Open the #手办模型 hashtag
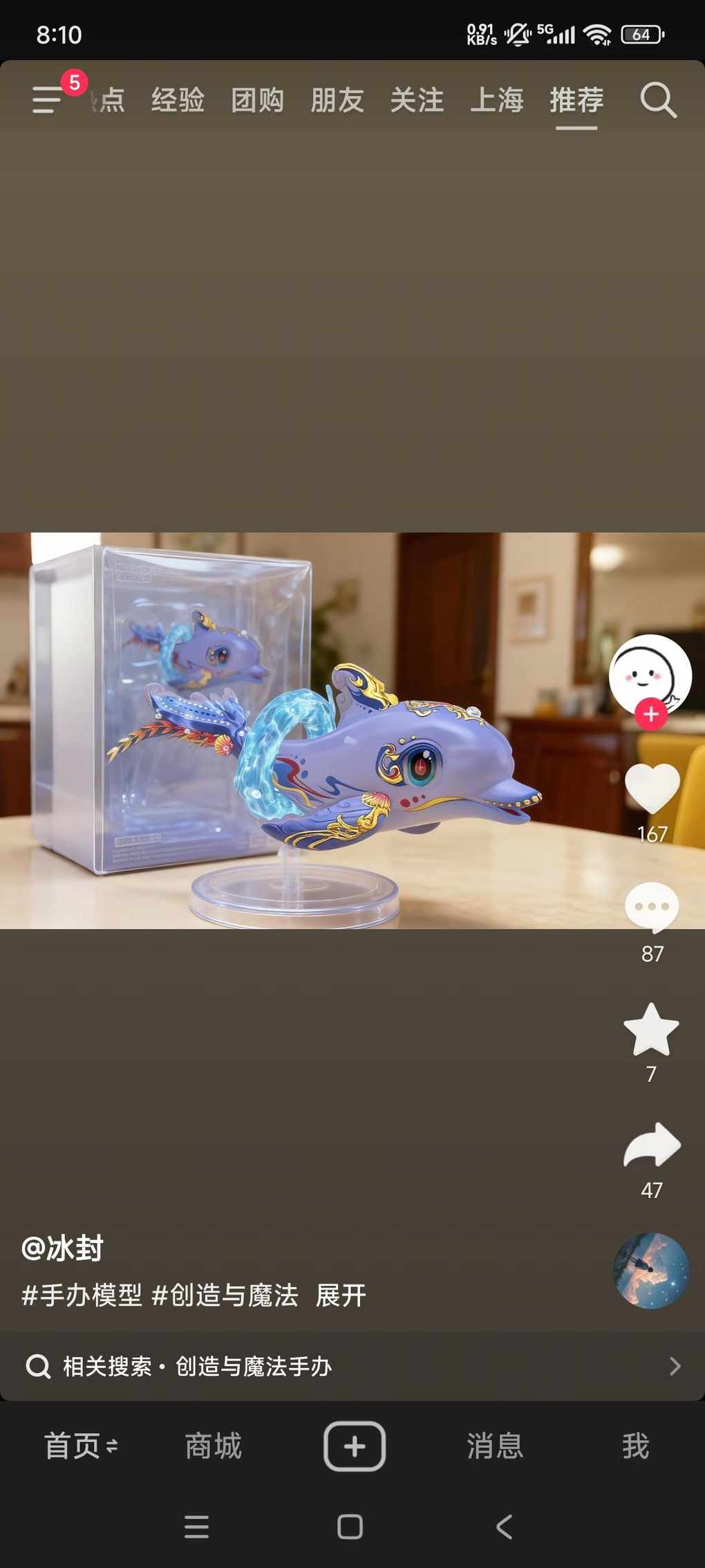 click(x=82, y=1295)
